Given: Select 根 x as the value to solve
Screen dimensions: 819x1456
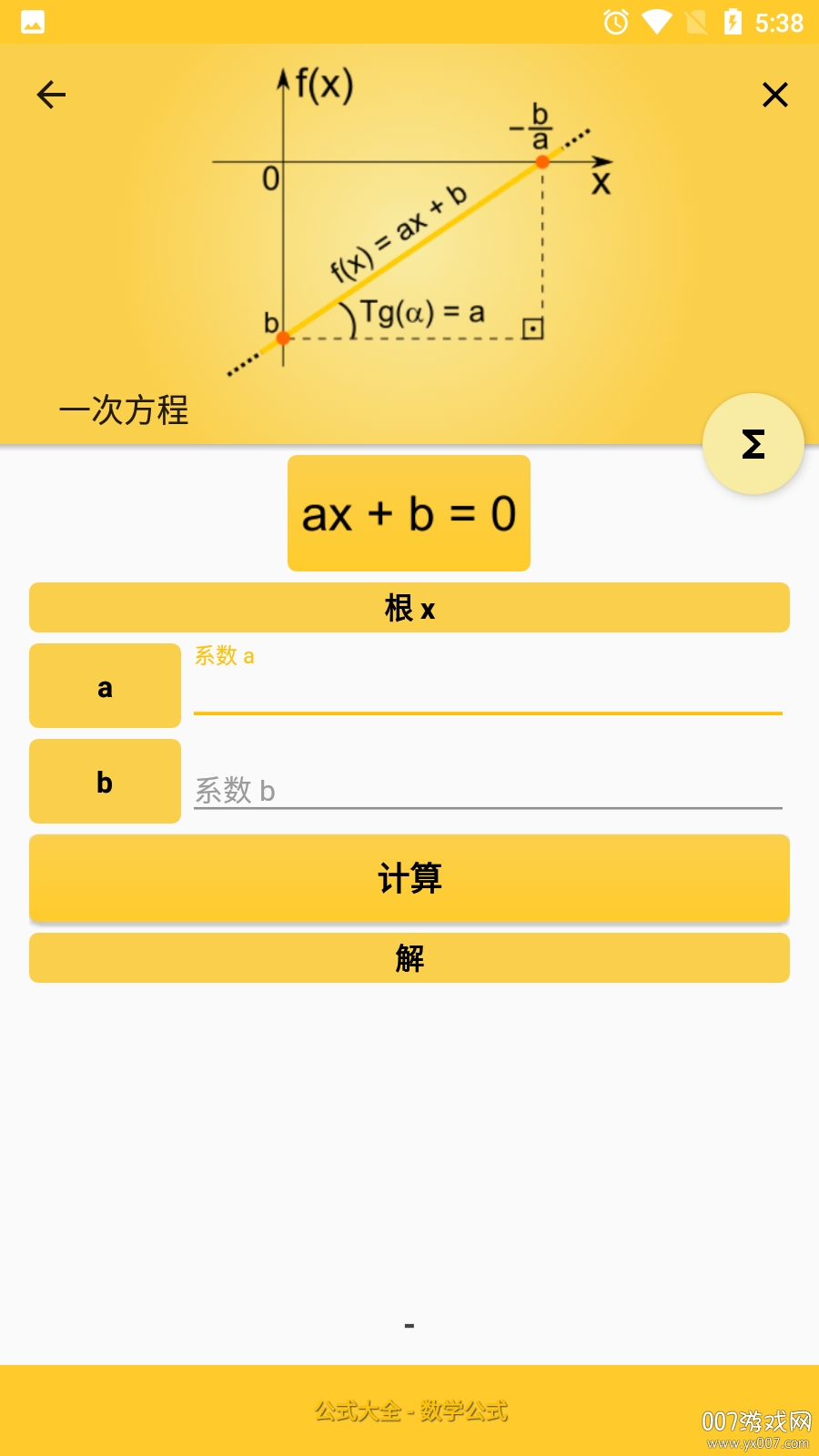Looking at the screenshot, I should pos(409,607).
